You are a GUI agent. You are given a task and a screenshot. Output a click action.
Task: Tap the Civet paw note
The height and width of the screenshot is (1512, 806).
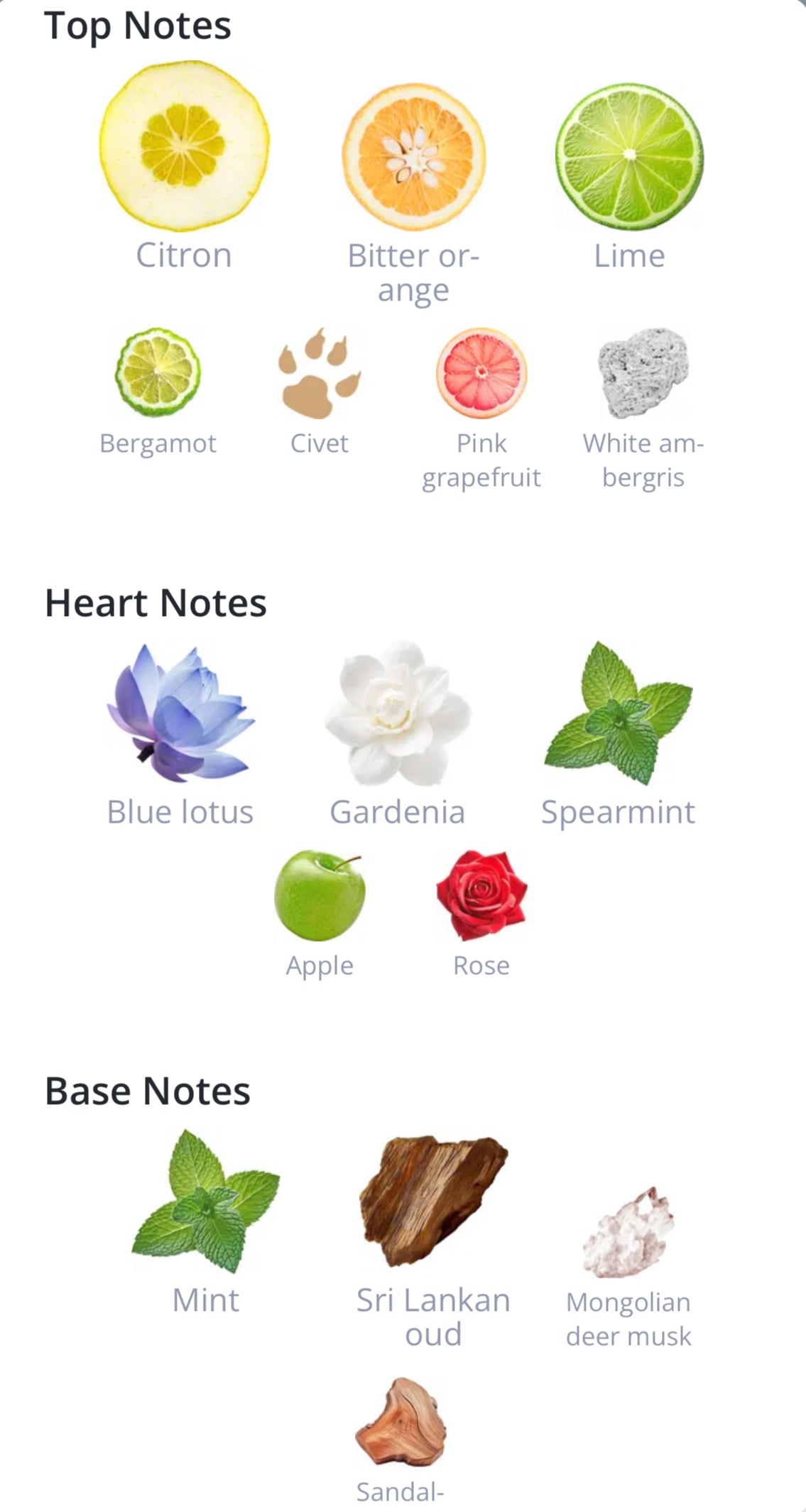coord(320,374)
